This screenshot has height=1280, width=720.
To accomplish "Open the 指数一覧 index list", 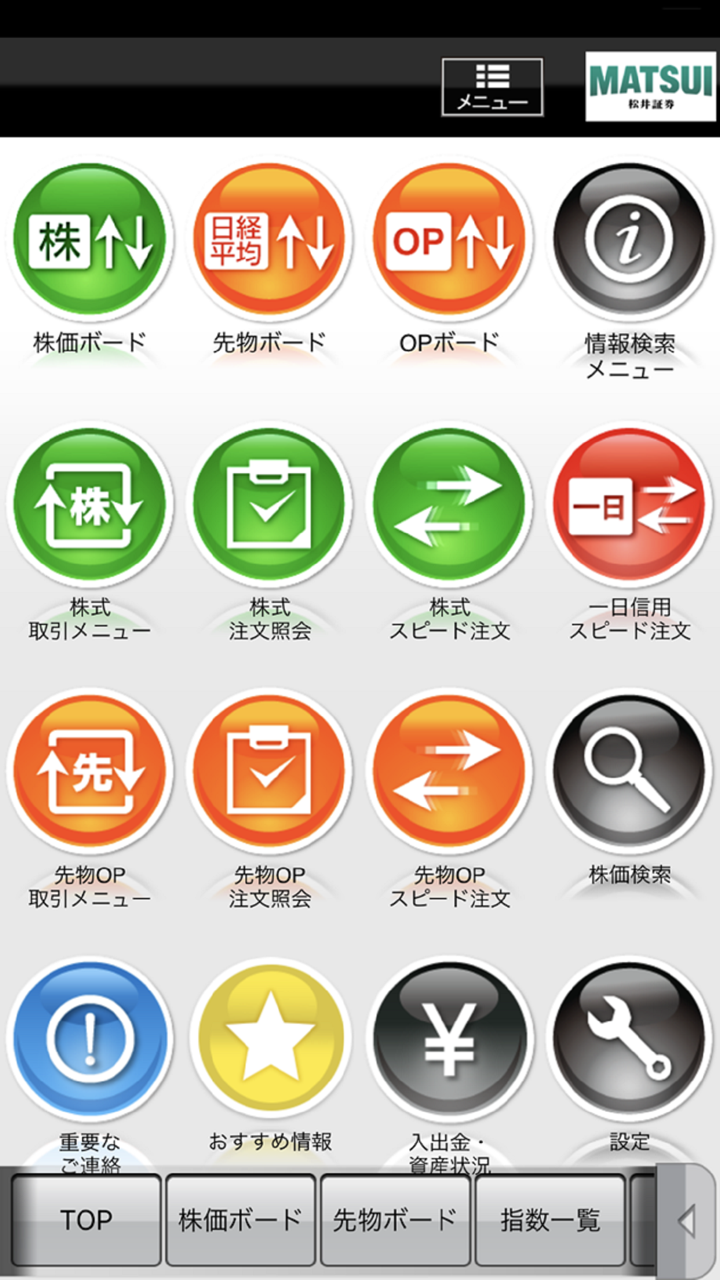I will click(551, 1220).
